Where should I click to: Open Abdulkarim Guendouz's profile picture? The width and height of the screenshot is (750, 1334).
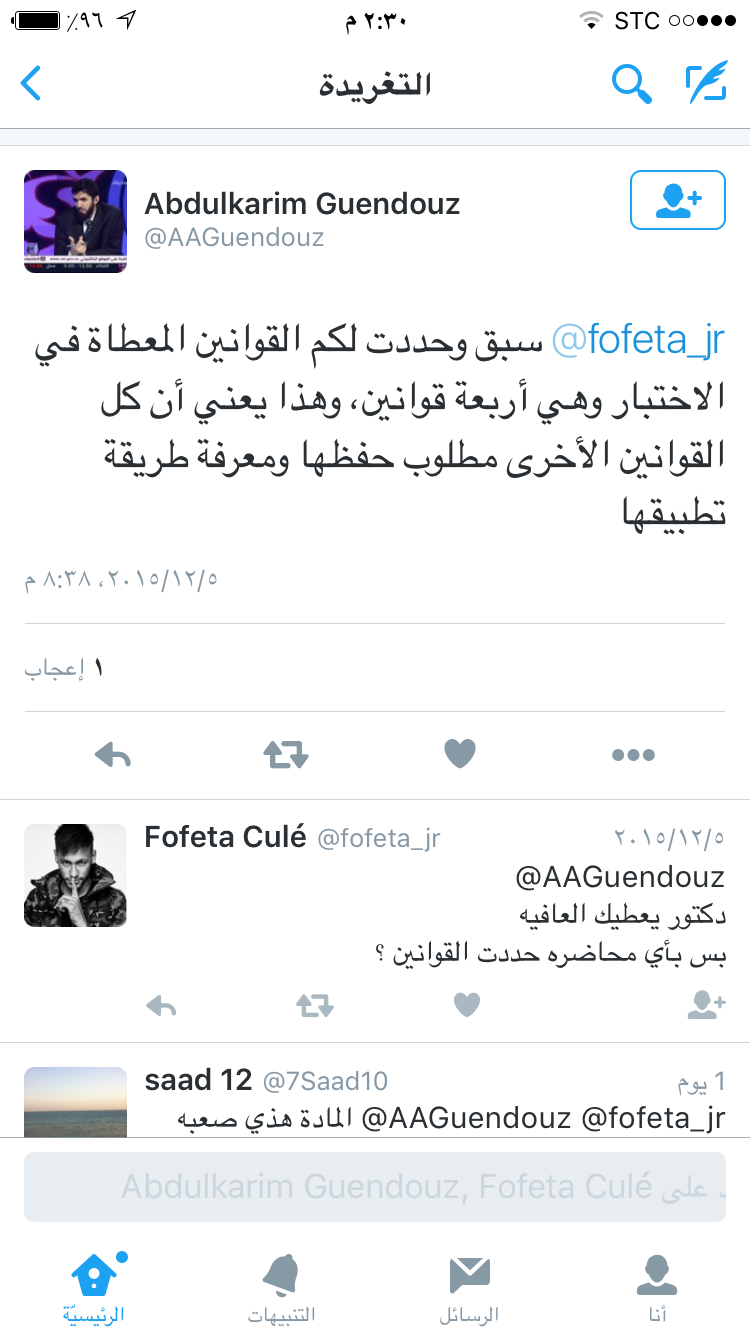coord(75,221)
